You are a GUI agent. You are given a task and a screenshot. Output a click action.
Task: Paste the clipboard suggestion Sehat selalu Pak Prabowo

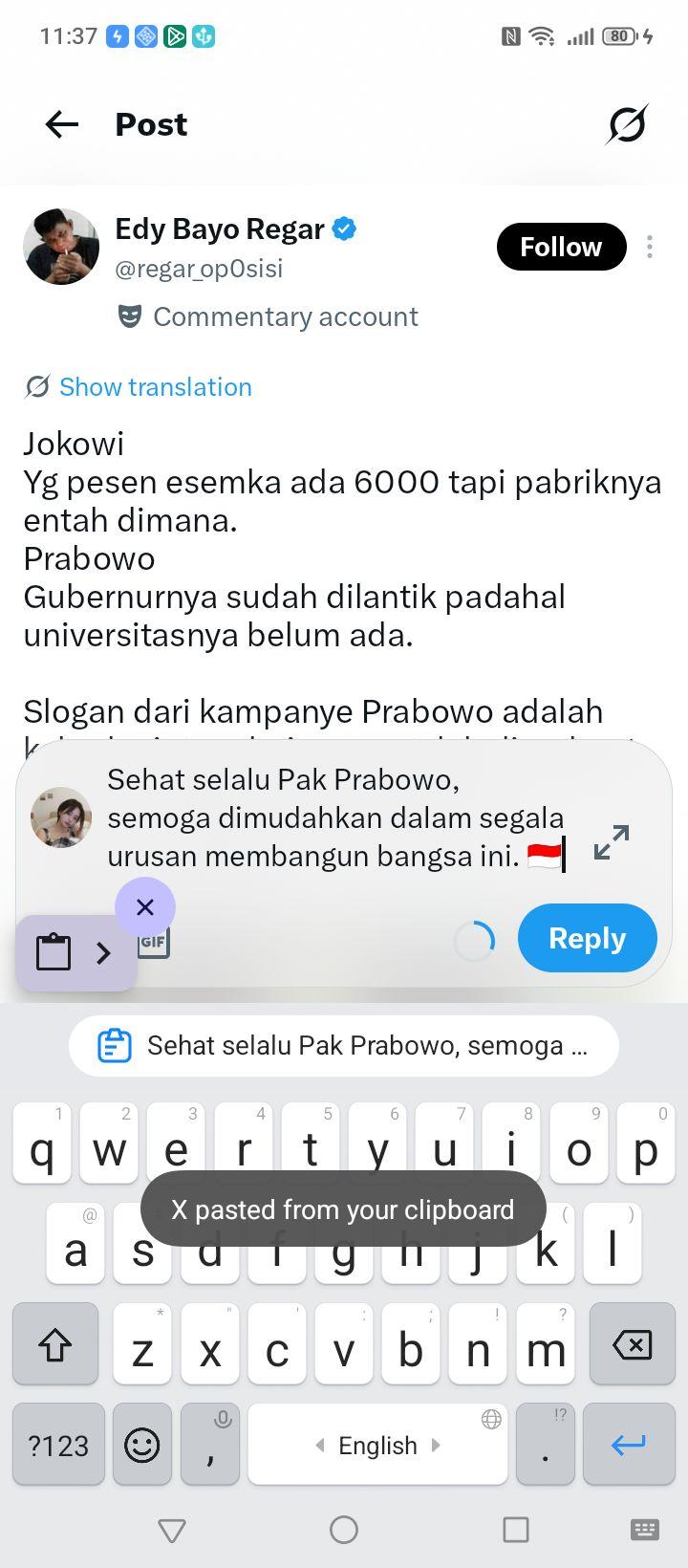tap(344, 1046)
